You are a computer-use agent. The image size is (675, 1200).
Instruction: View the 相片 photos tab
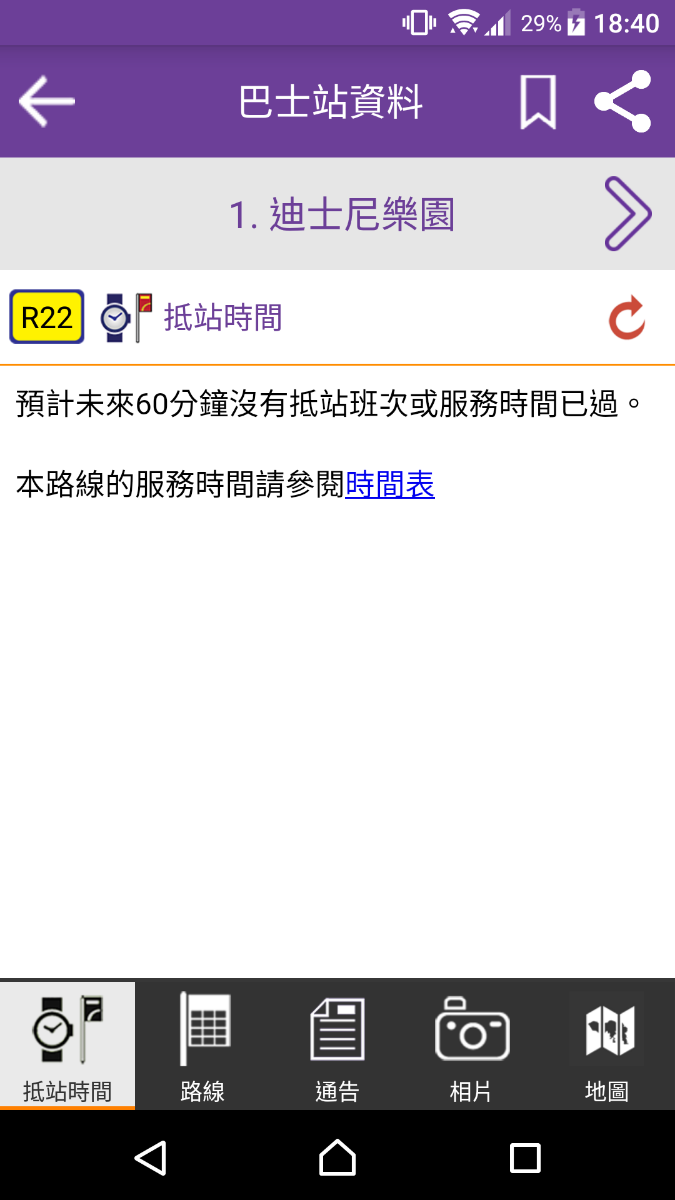pos(471,1045)
